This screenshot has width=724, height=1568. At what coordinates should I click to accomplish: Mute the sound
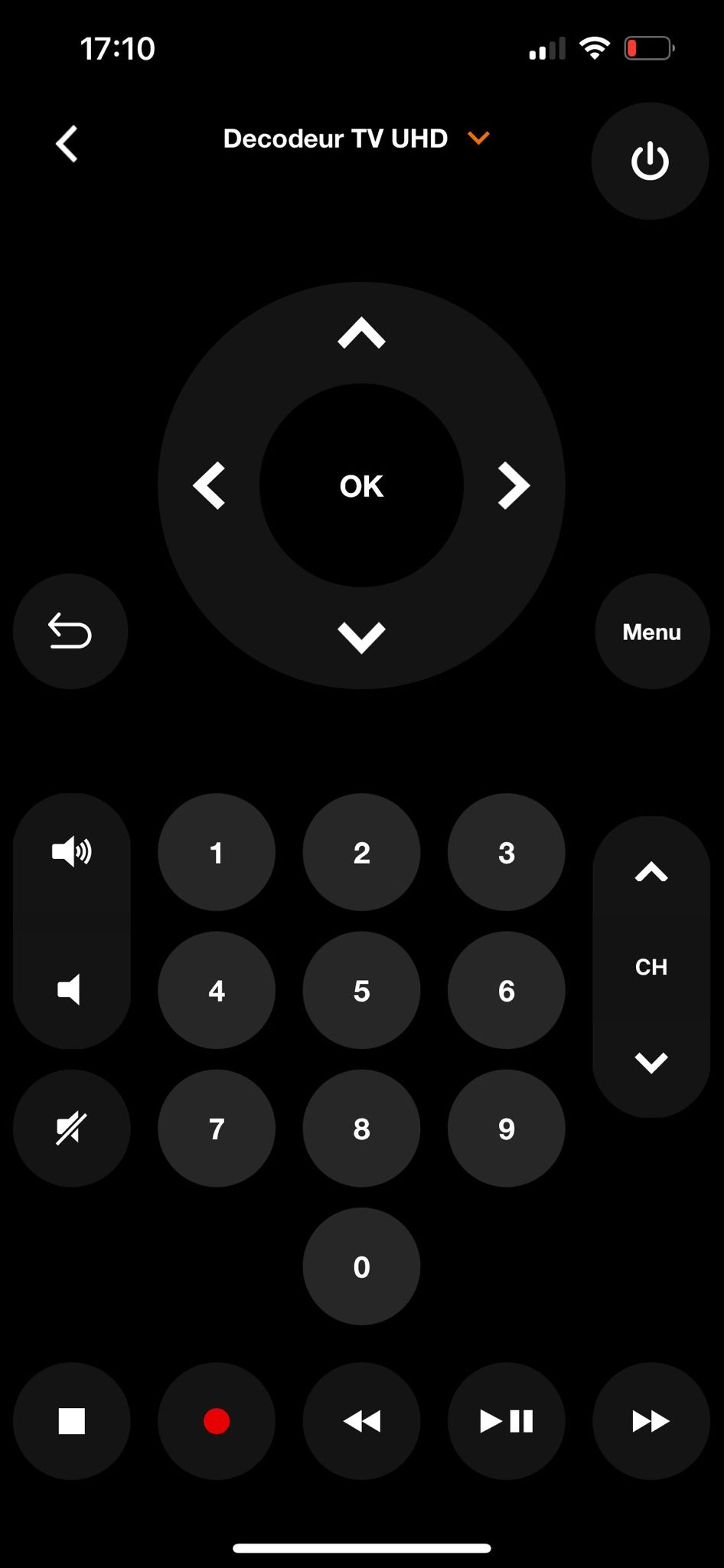(x=71, y=1129)
